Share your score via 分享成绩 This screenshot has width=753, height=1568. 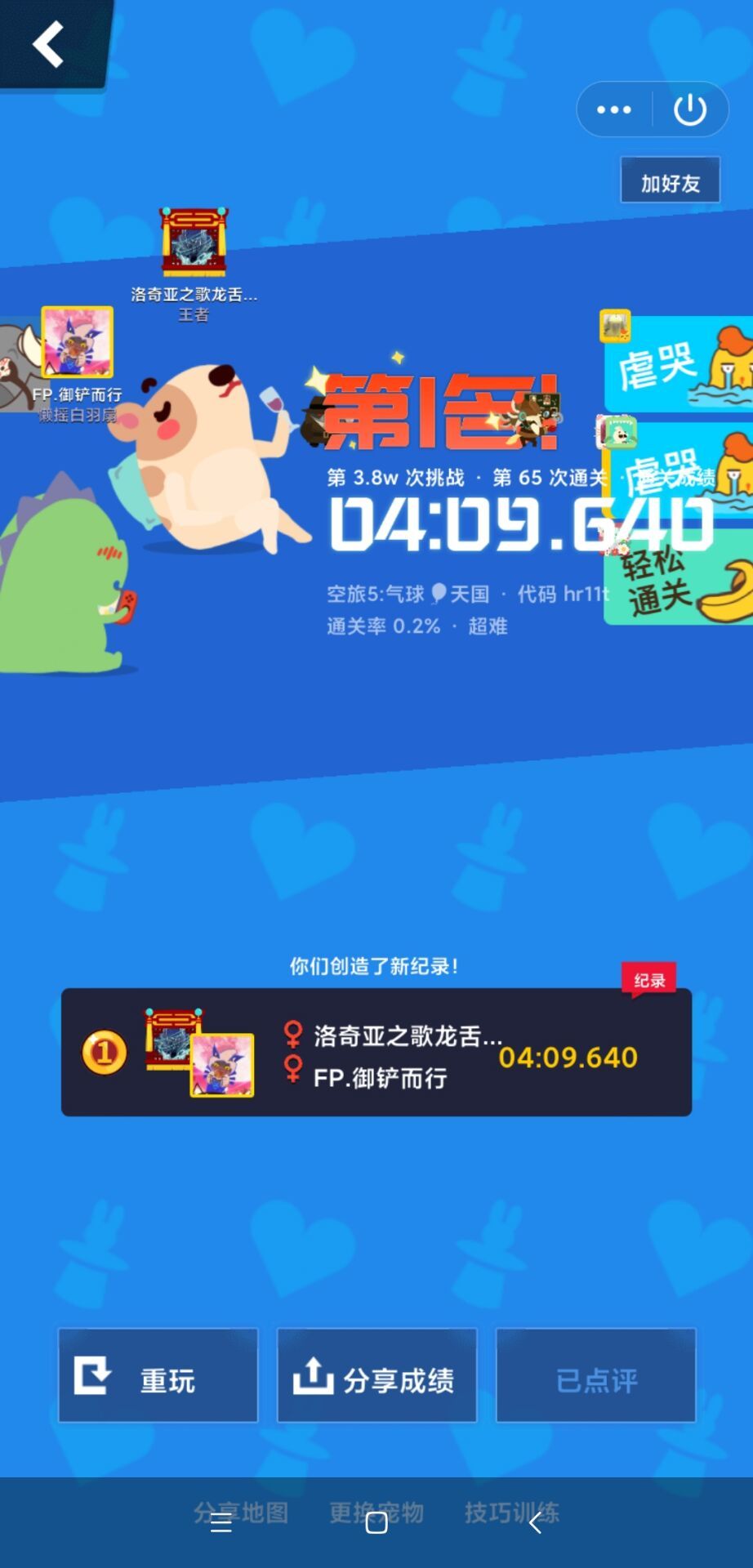376,1375
